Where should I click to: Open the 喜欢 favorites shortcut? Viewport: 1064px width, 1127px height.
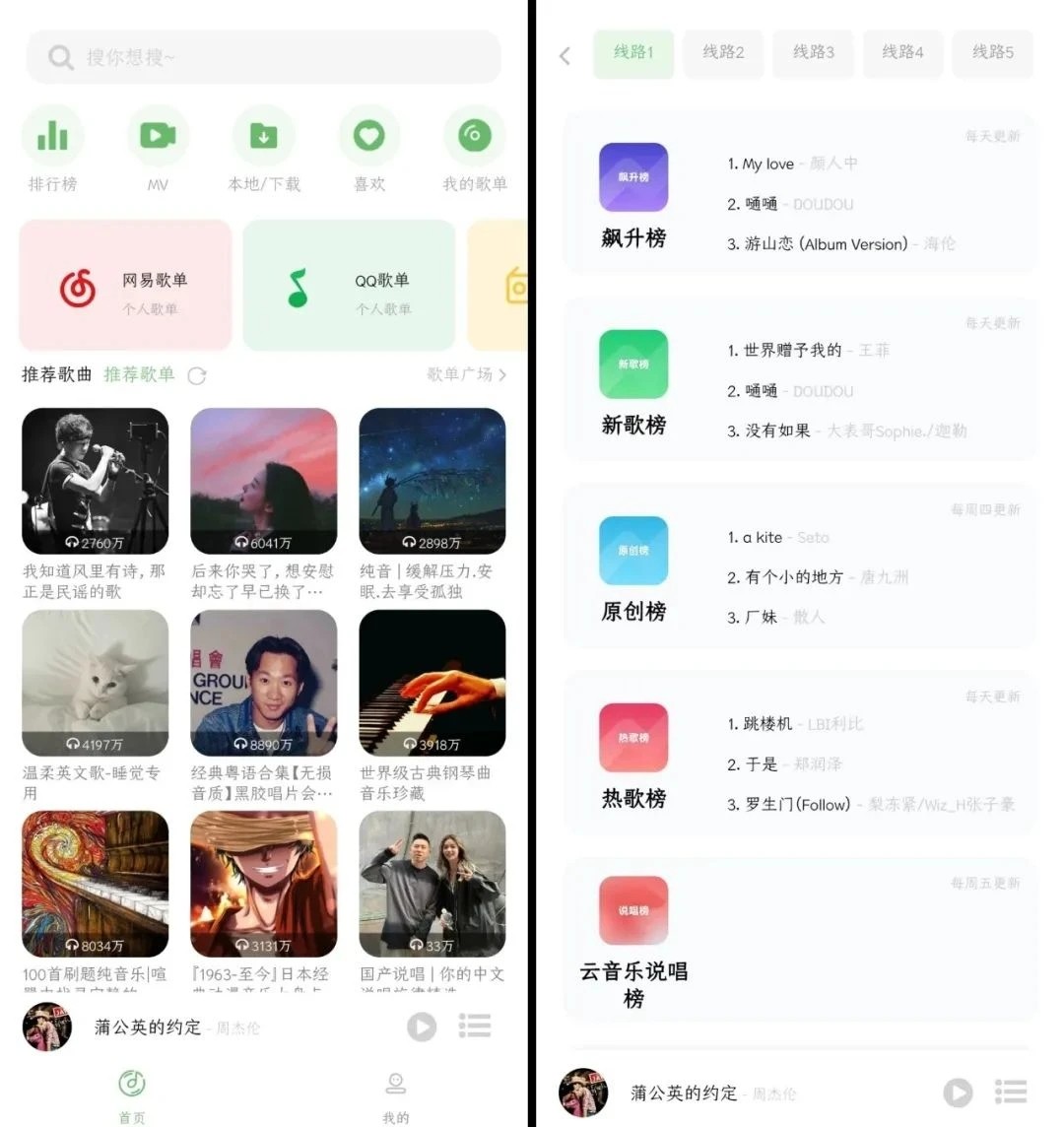tap(368, 137)
